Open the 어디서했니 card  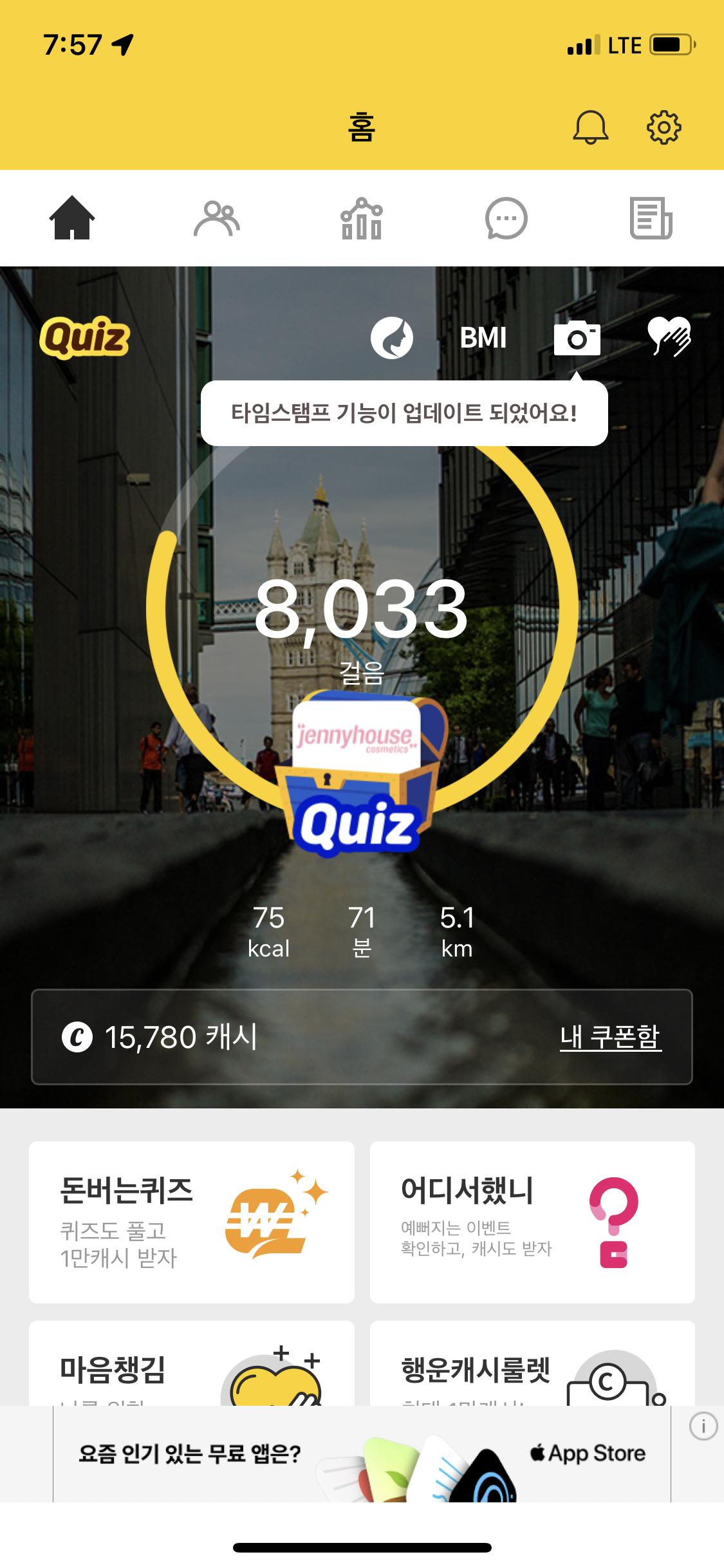(532, 1222)
